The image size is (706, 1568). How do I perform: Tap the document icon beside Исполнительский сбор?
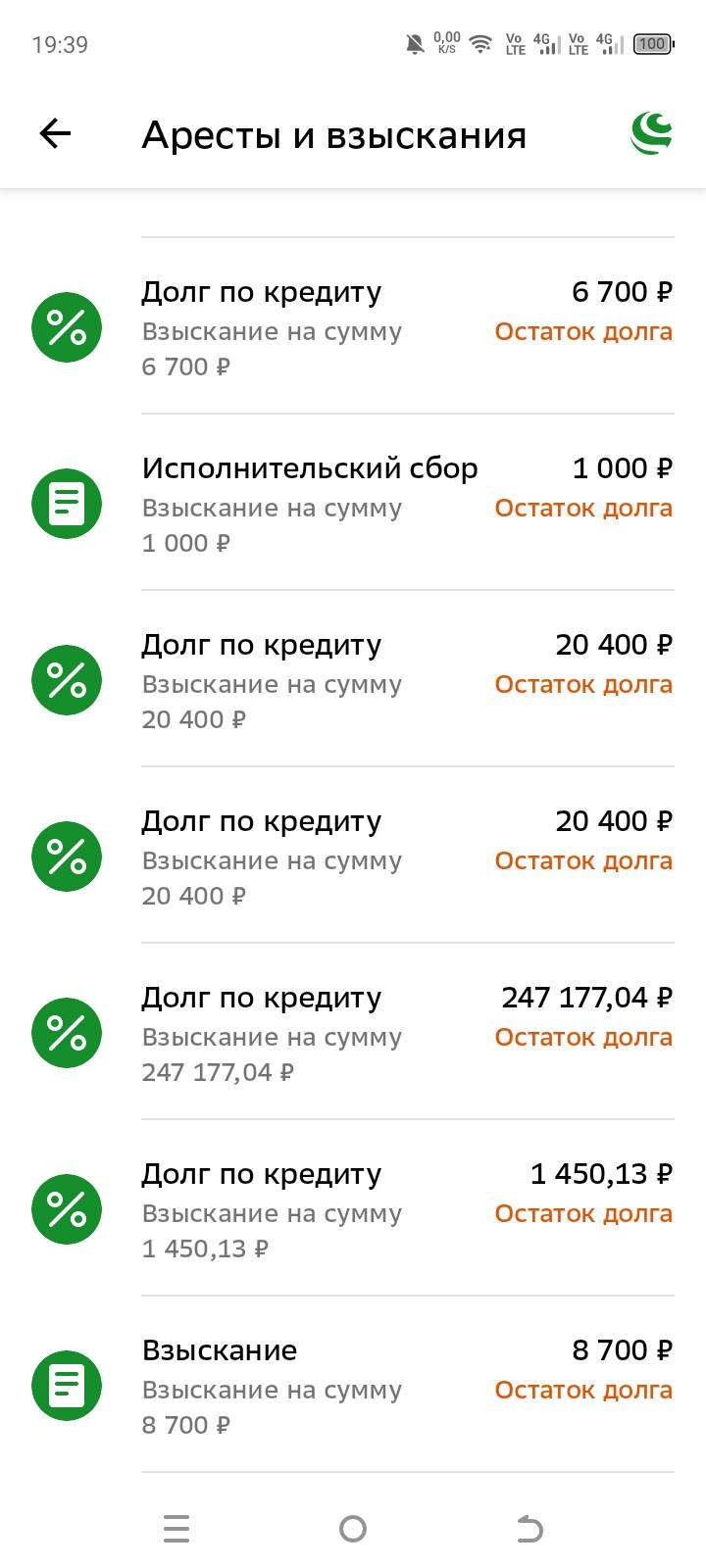66,504
